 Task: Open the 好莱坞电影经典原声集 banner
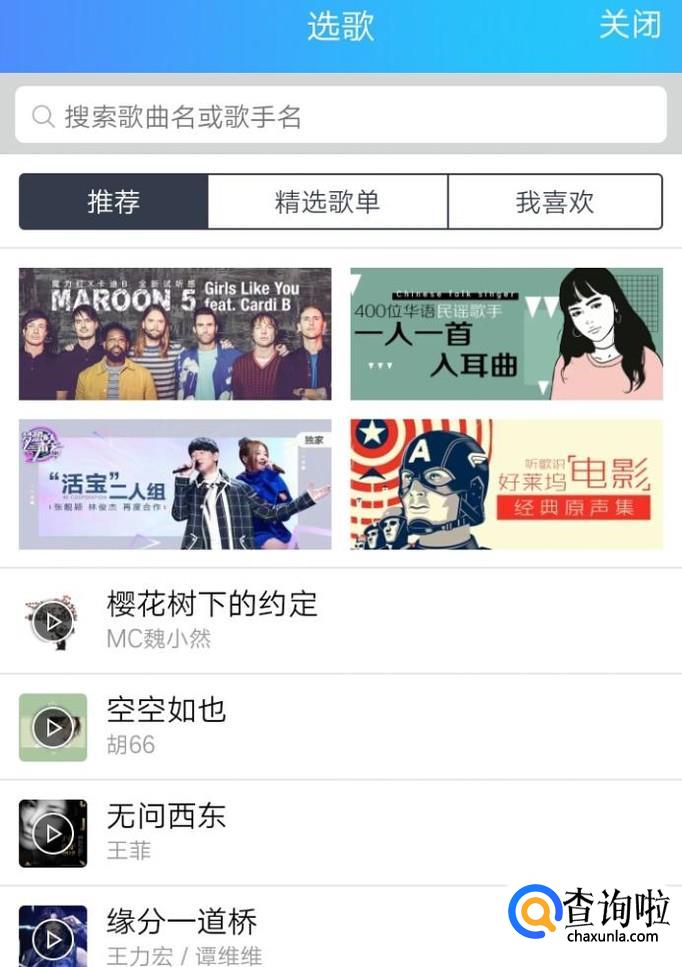click(506, 485)
